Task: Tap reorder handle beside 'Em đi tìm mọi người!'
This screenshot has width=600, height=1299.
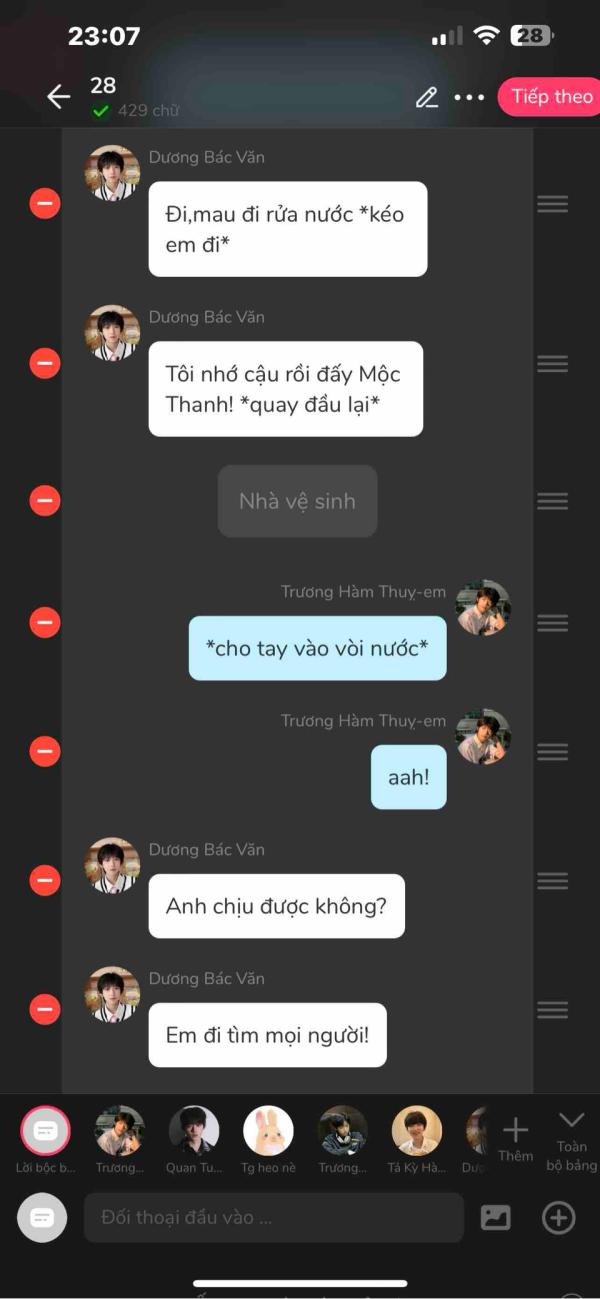Action: click(x=552, y=1010)
